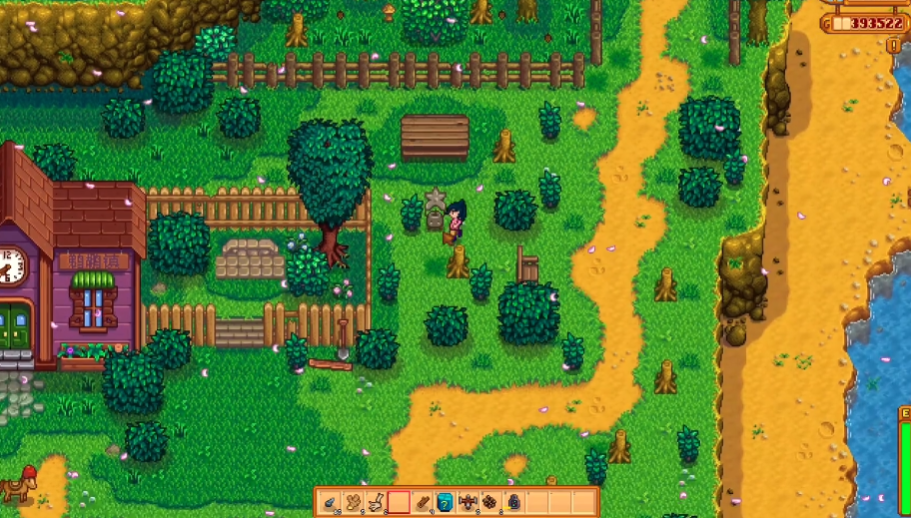The height and width of the screenshot is (518, 911).
Task: Select the blue mystery box item
Action: point(445,502)
